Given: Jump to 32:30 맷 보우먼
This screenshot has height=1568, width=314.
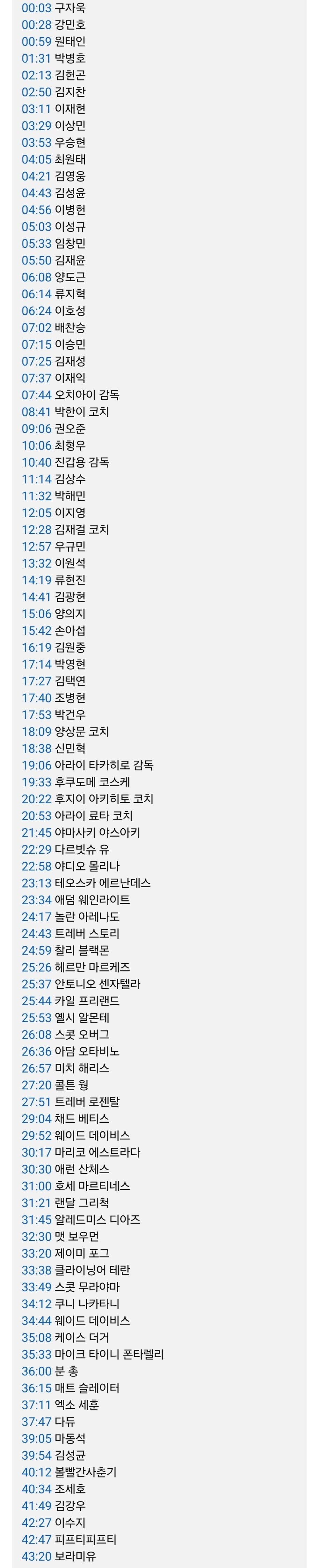Looking at the screenshot, I should (37, 1237).
